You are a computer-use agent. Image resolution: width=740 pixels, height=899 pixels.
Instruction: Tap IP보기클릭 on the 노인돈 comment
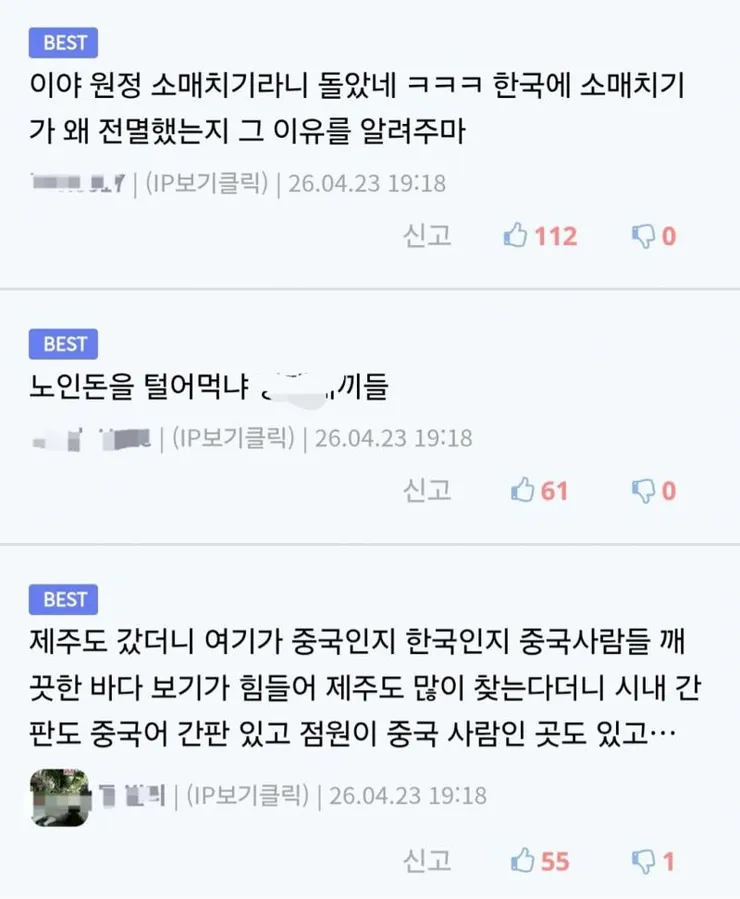coord(232,437)
